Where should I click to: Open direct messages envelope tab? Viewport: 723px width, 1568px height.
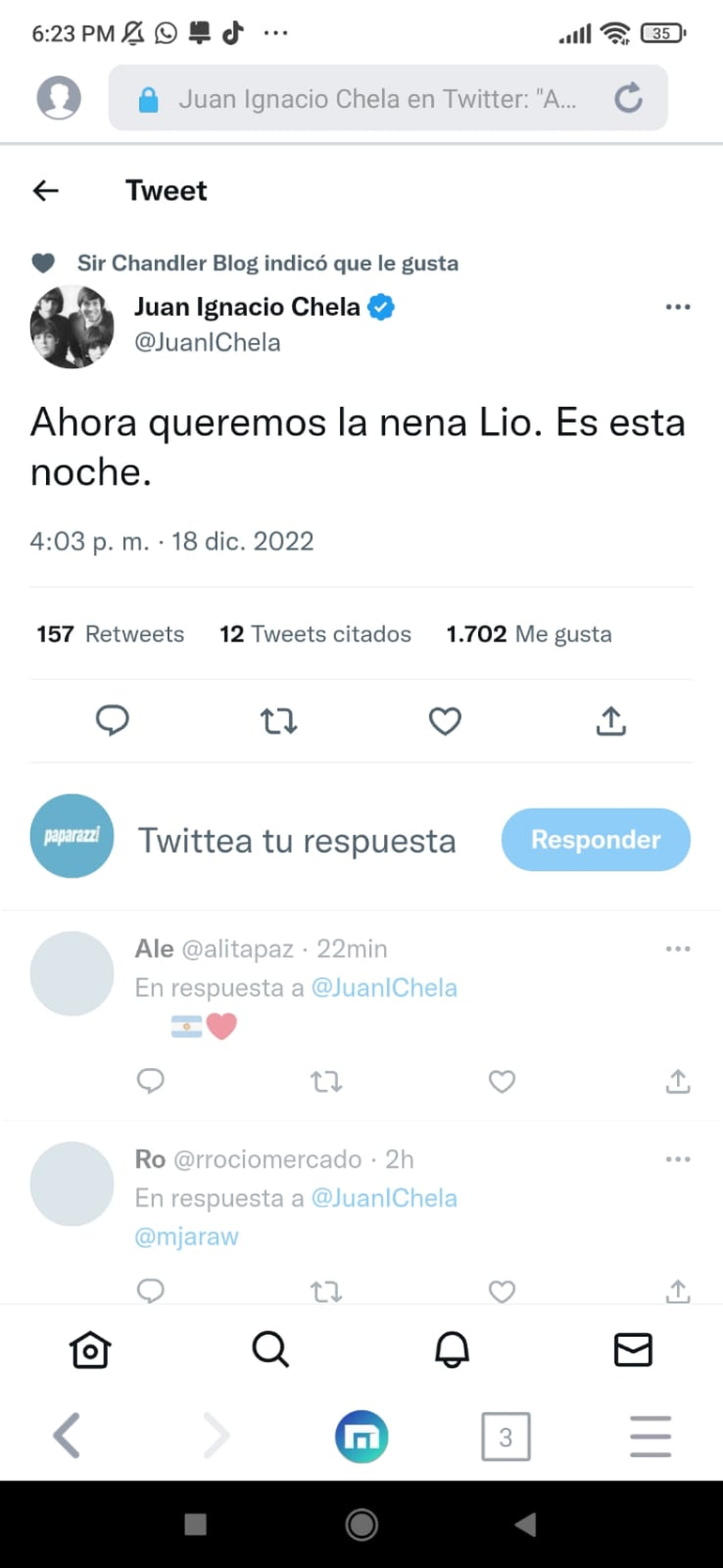coord(633,1350)
